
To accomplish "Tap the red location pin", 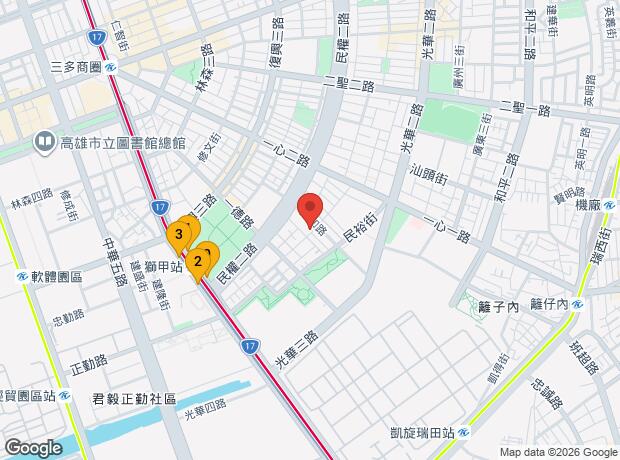I will pos(310,210).
